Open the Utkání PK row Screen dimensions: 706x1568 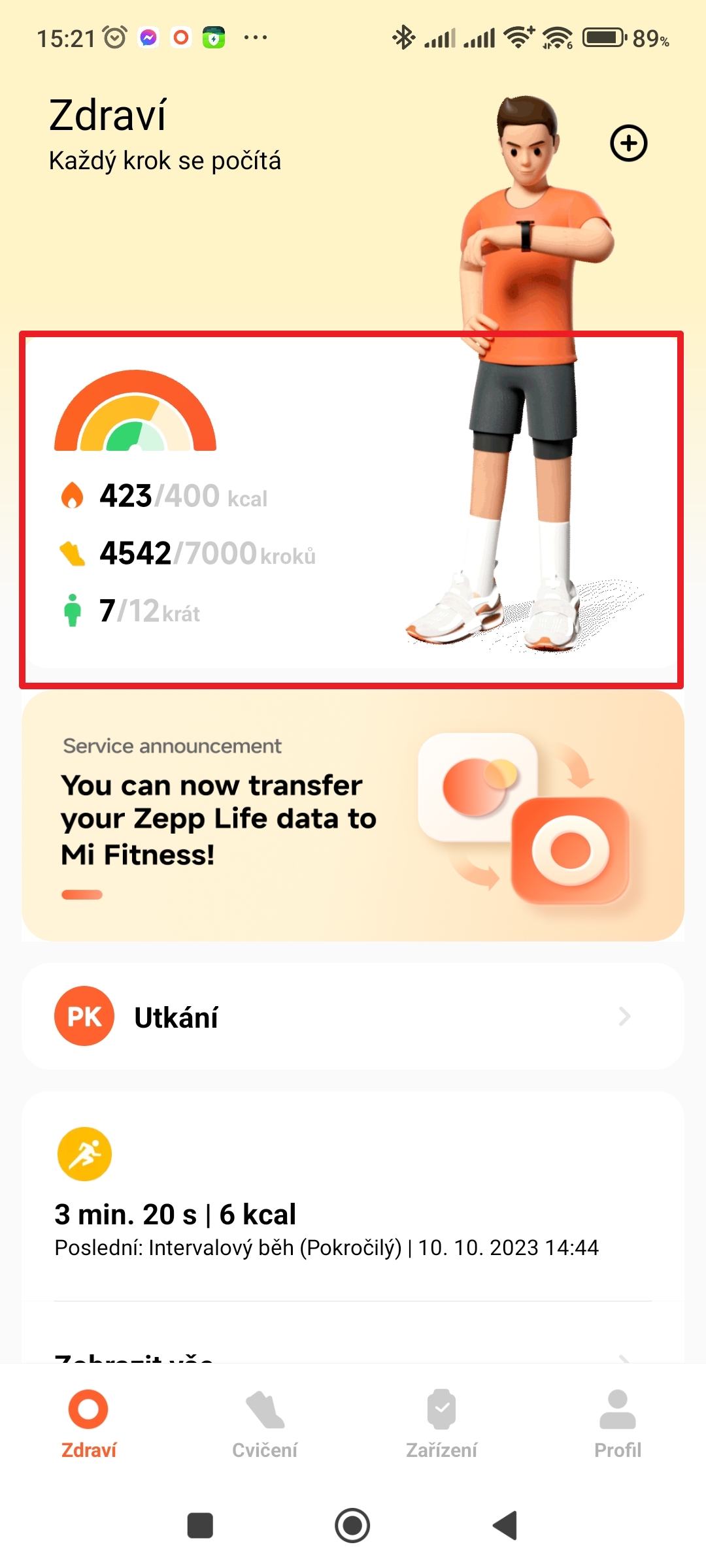pos(353,1017)
